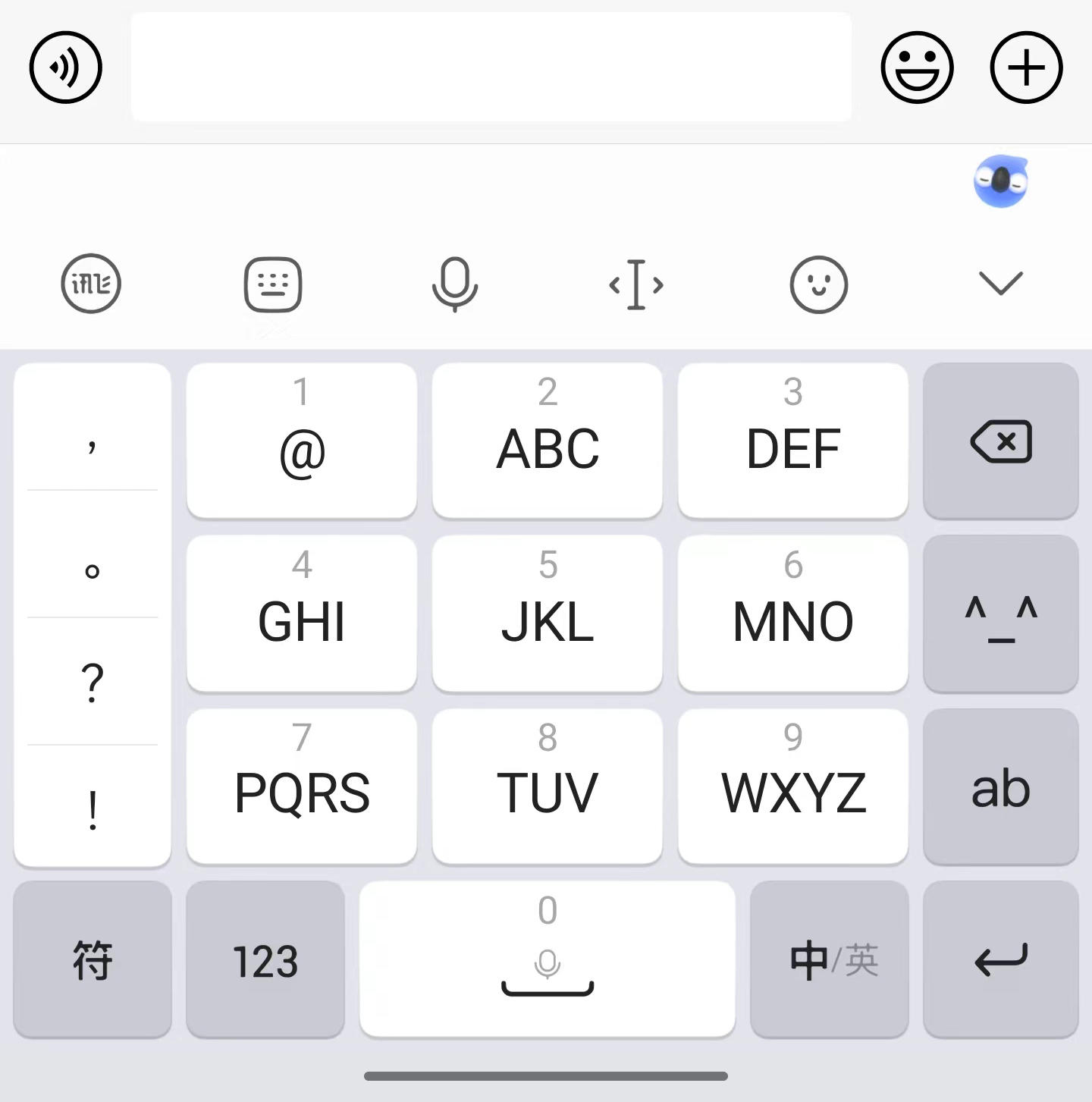Open the 符 symbols keyboard
Viewport: 1092px width, 1102px height.
pos(93,959)
